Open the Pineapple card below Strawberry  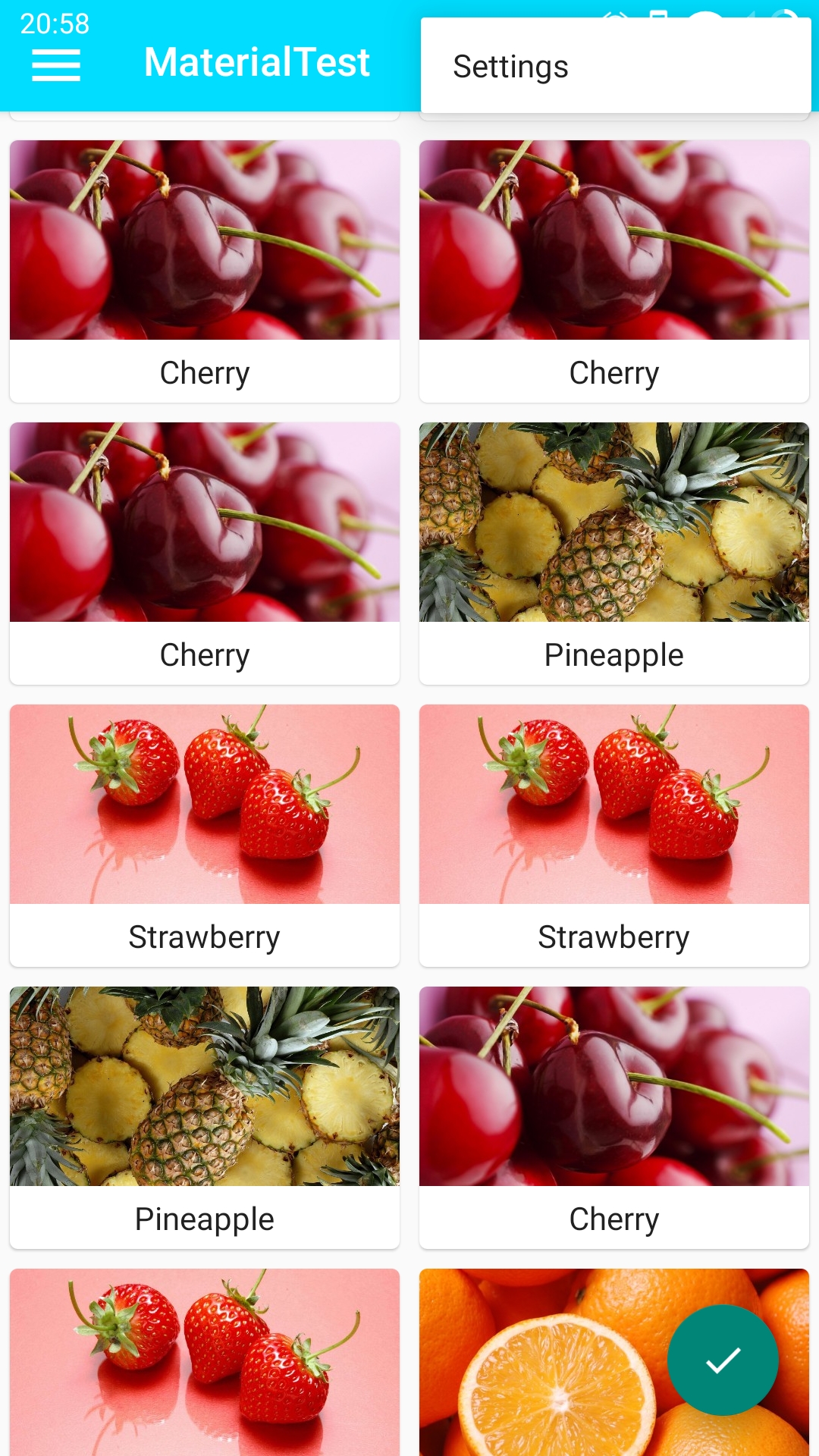[204, 1117]
